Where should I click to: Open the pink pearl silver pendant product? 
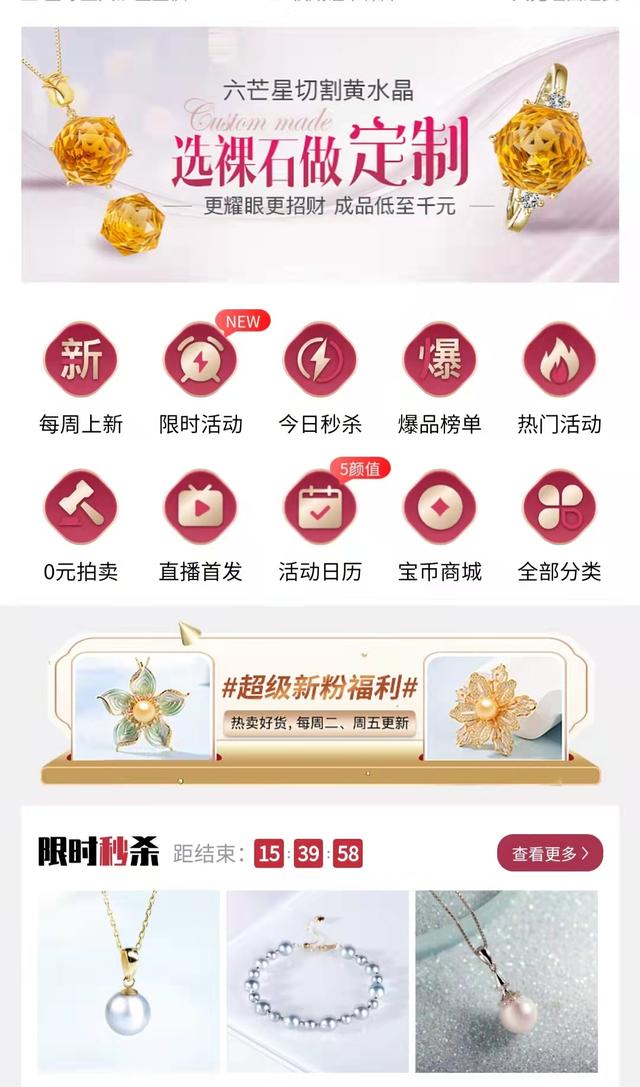coord(506,980)
